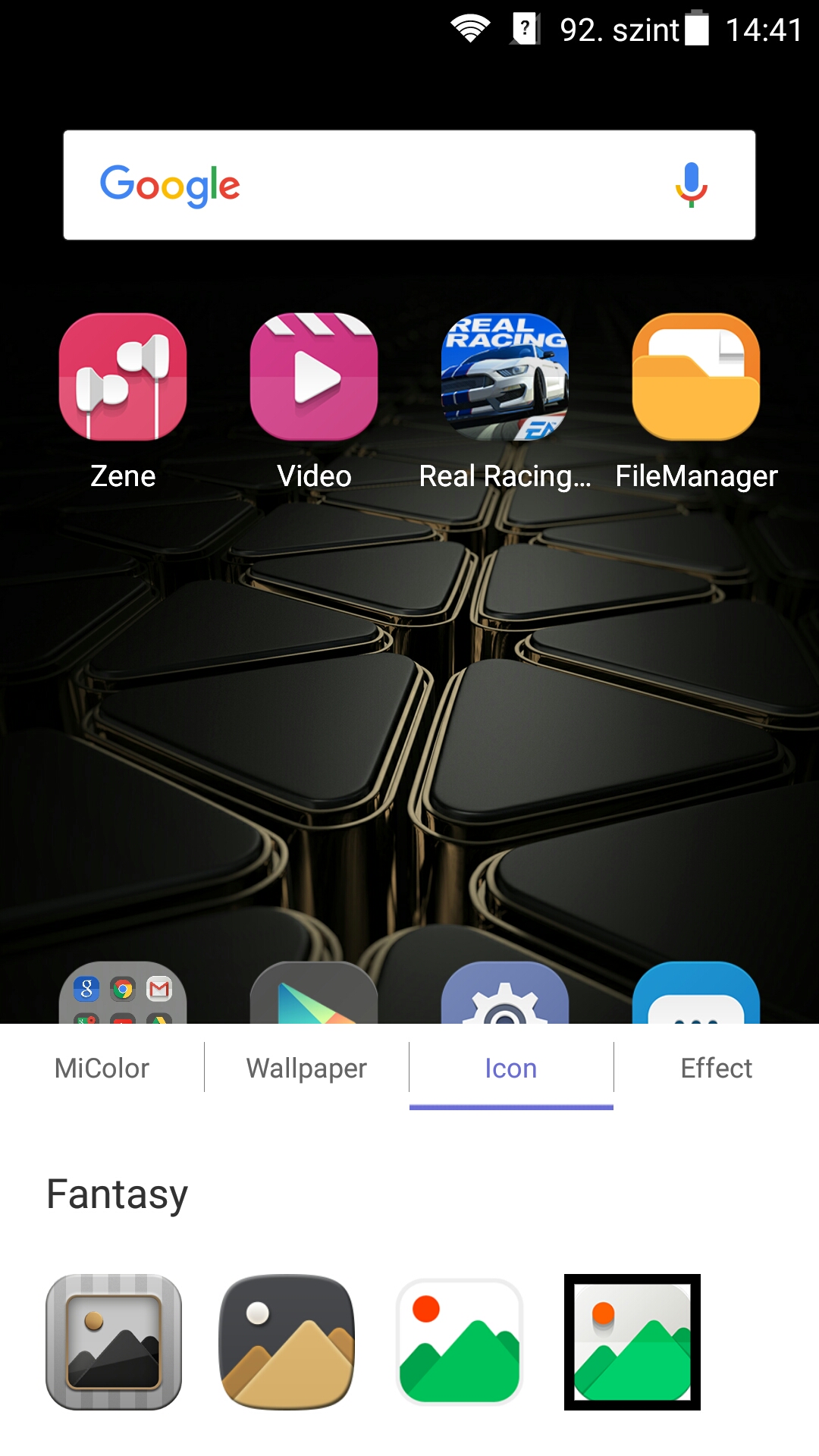The width and height of the screenshot is (819, 1456).
Task: Start voice search with the microphone
Action: coord(691,184)
